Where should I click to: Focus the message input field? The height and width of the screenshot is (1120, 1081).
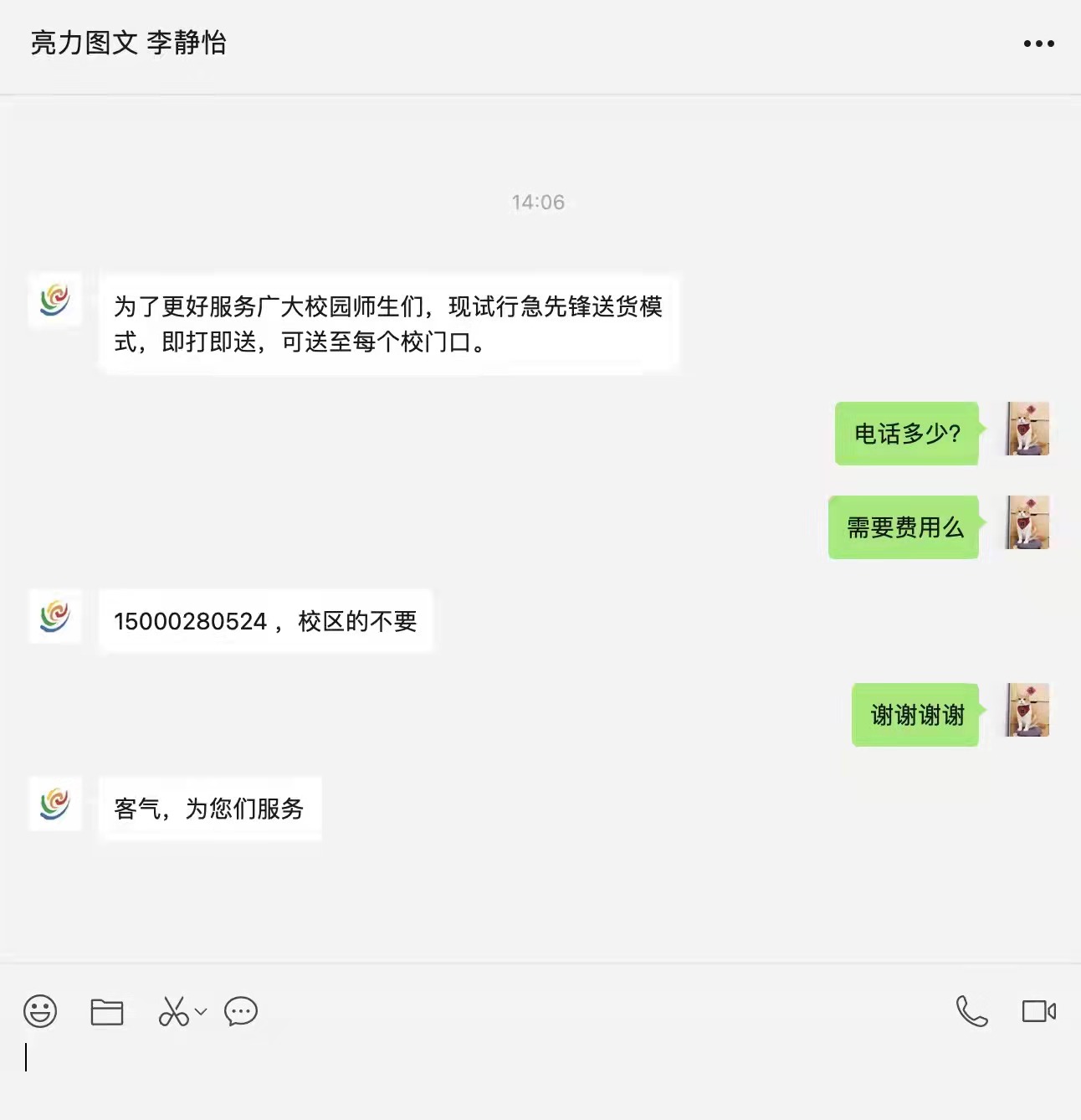tap(535, 1067)
